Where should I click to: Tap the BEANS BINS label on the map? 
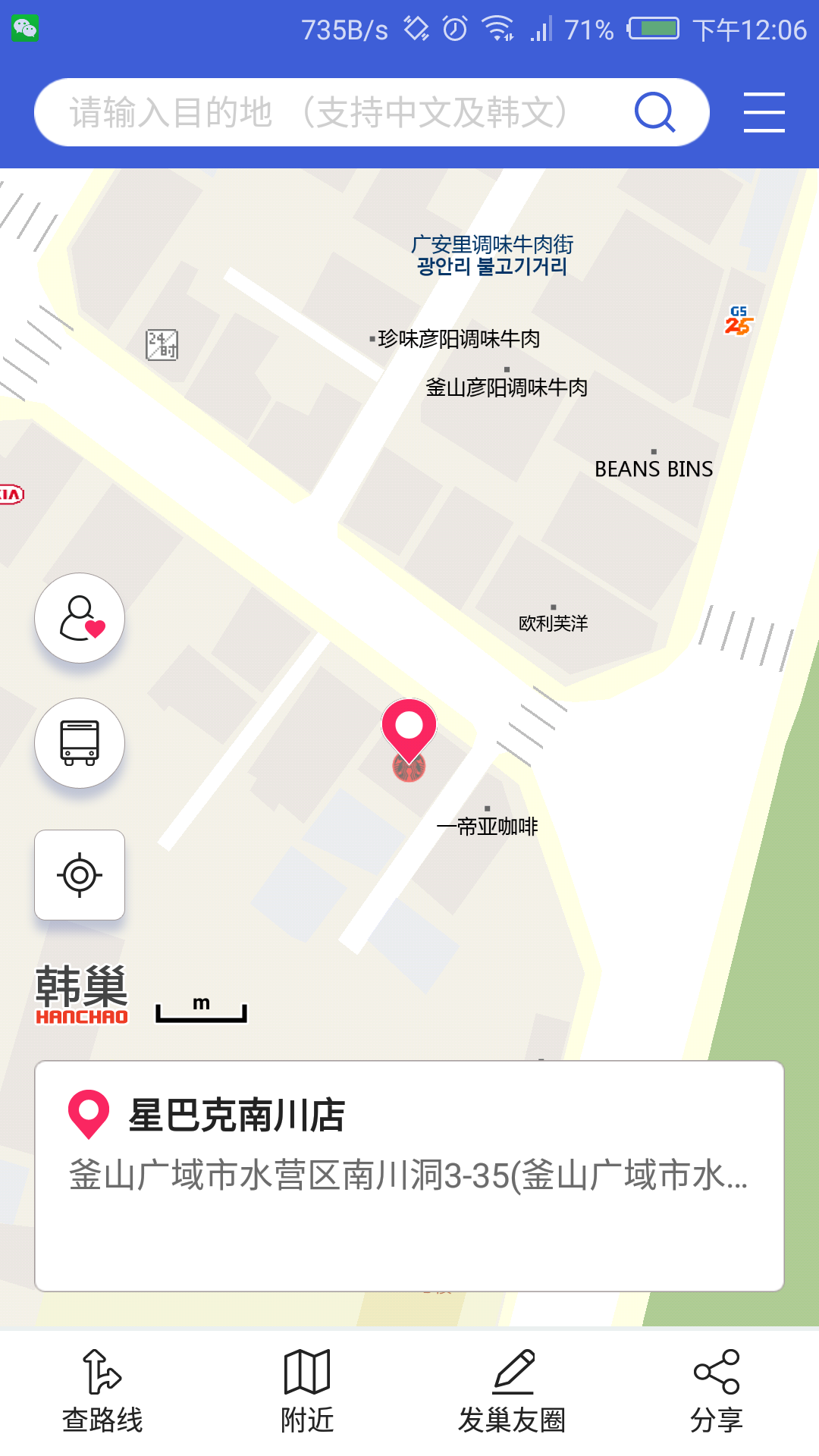(654, 469)
